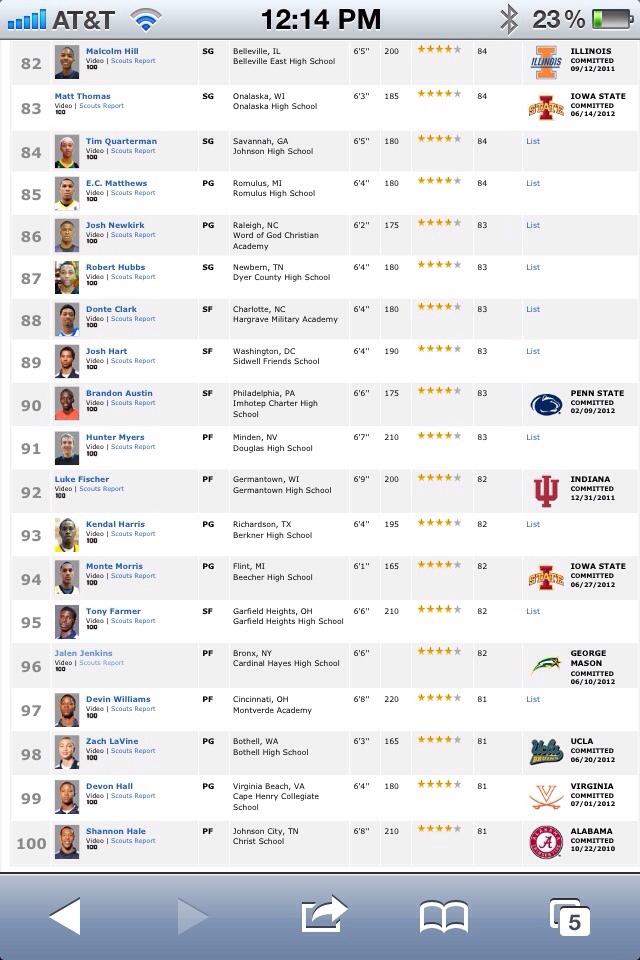This screenshot has height=960, width=640.
Task: Open Donte Clark's Scouts Report
Action: click(x=133, y=319)
